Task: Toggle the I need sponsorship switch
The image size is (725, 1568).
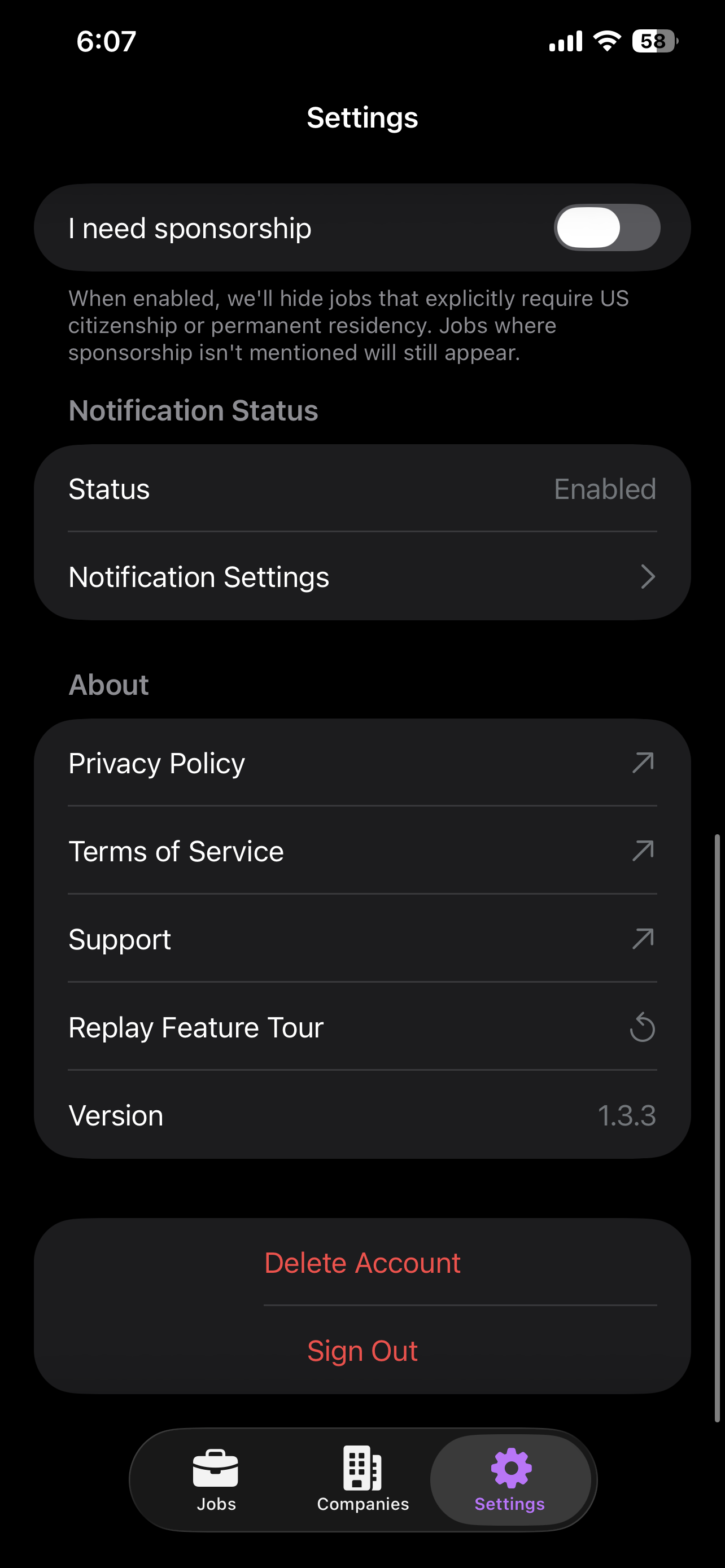Action: [x=606, y=227]
